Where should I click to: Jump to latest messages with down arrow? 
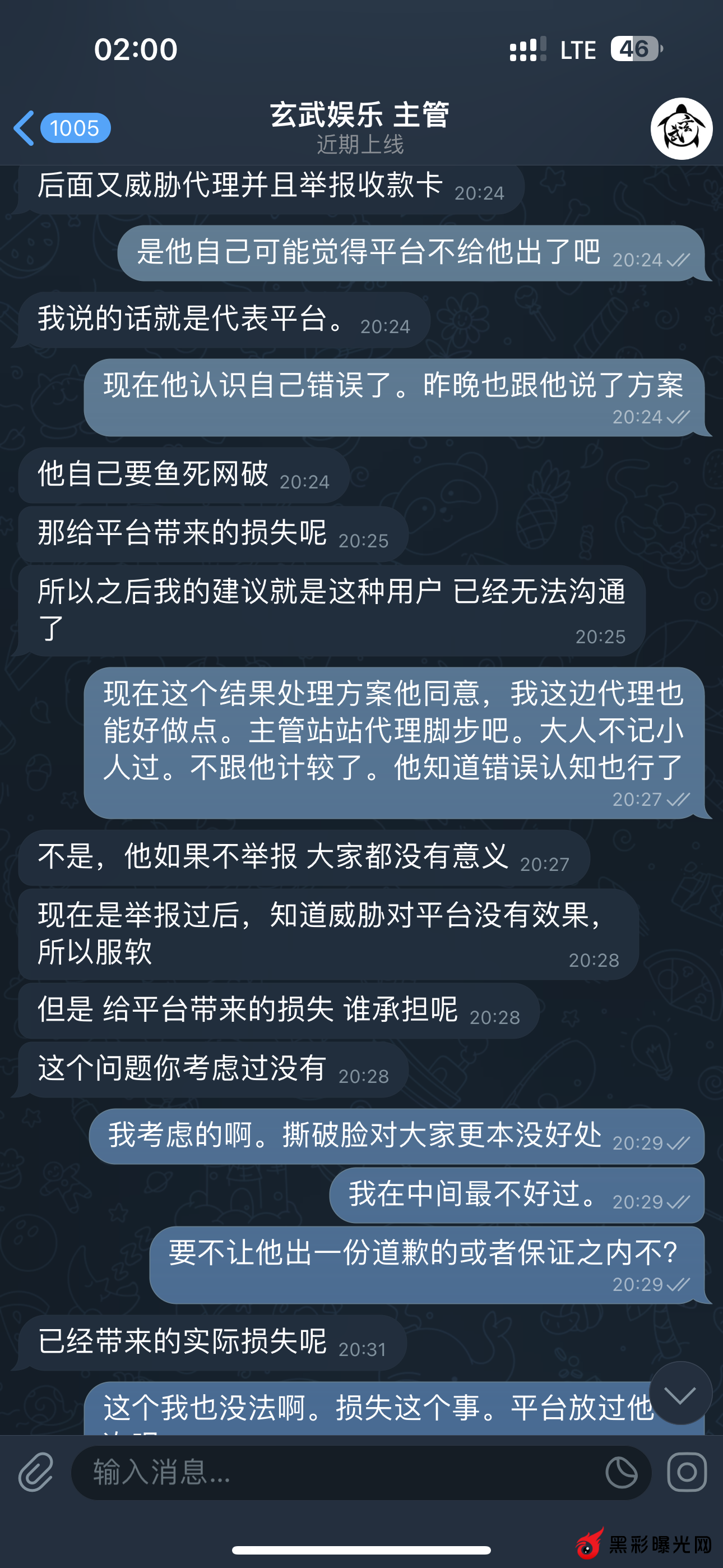click(x=680, y=1394)
